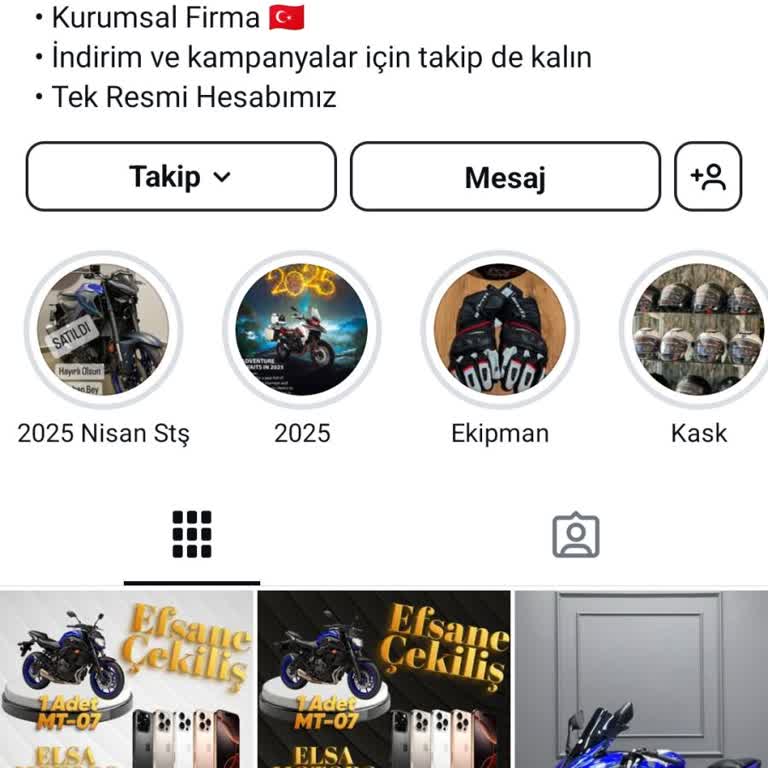Send a message via Mesaj button
This screenshot has height=768, width=768.
coord(505,177)
